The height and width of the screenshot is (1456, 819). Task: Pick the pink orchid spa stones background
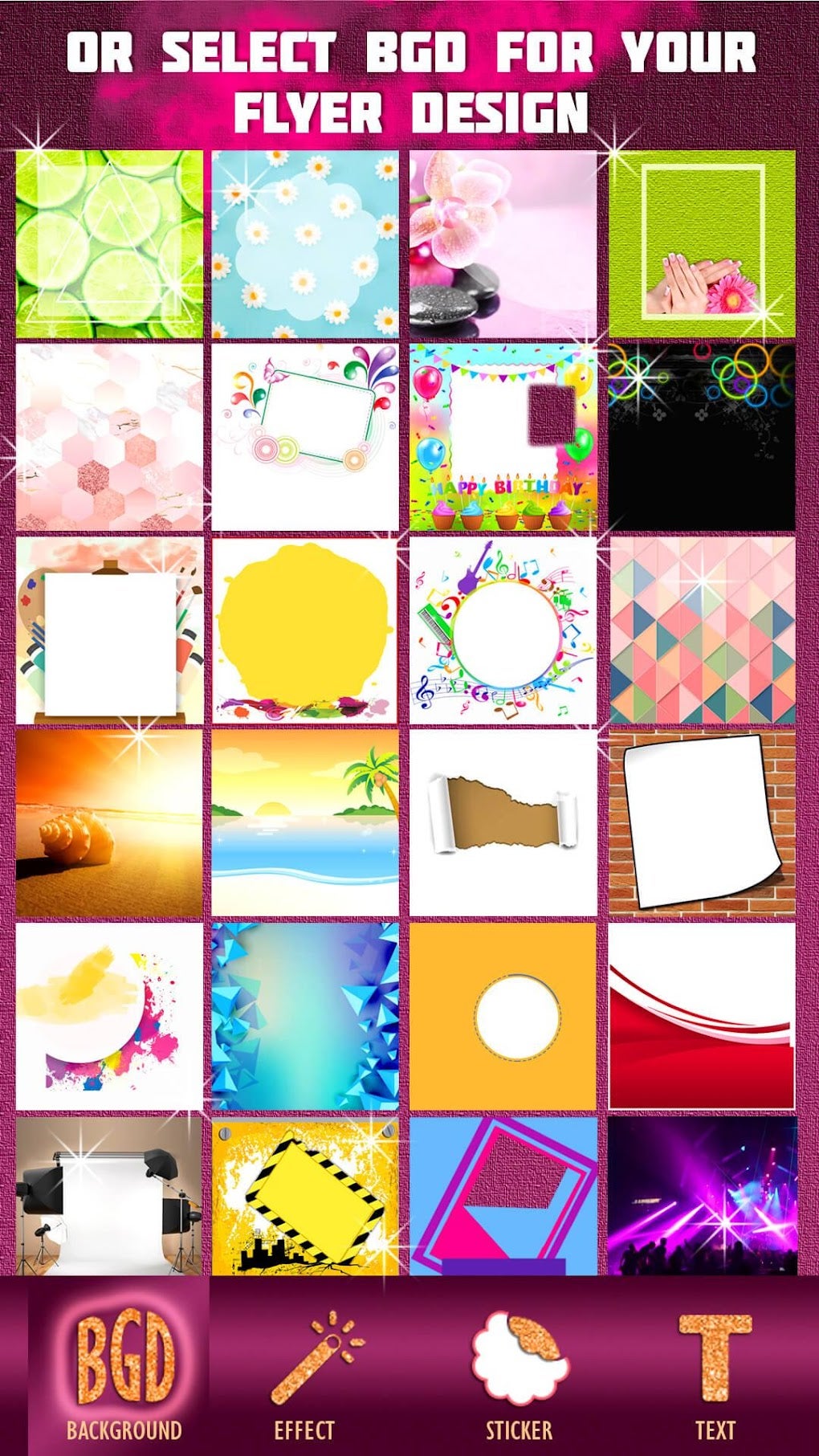[x=503, y=243]
